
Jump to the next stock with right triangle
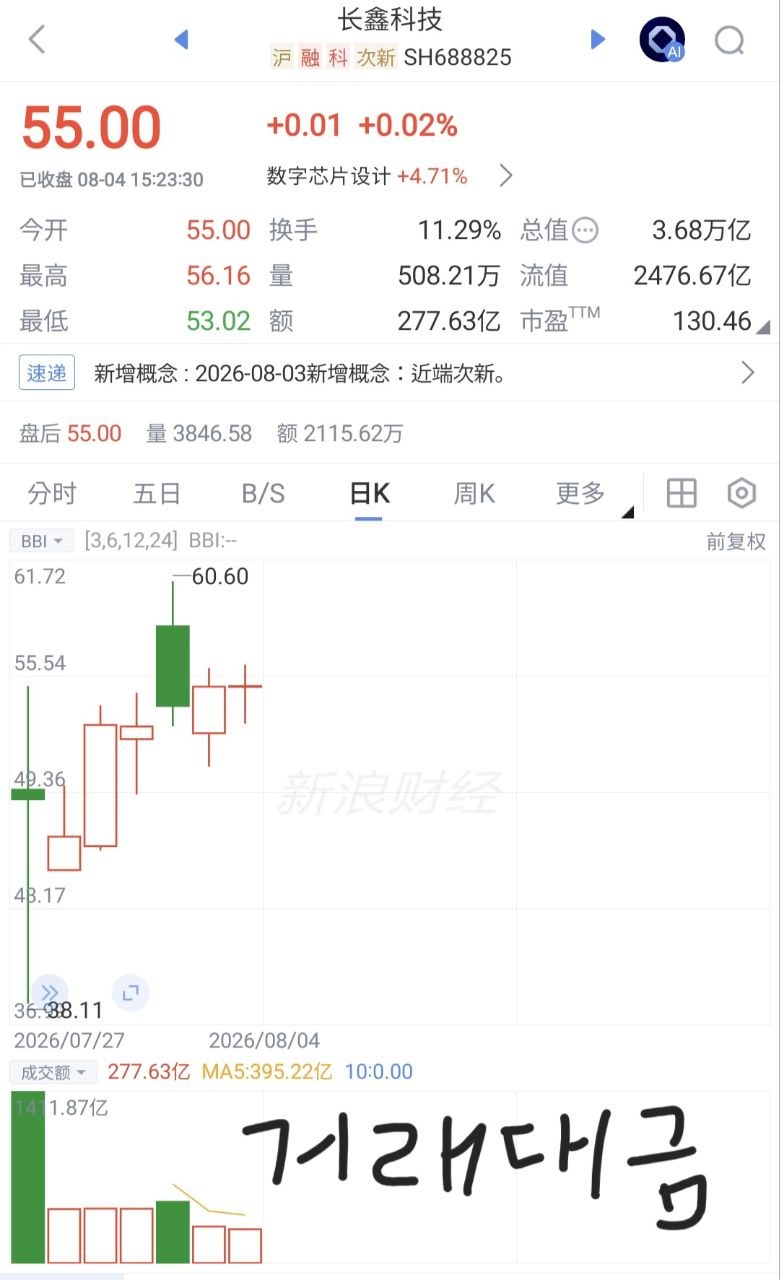tap(598, 39)
